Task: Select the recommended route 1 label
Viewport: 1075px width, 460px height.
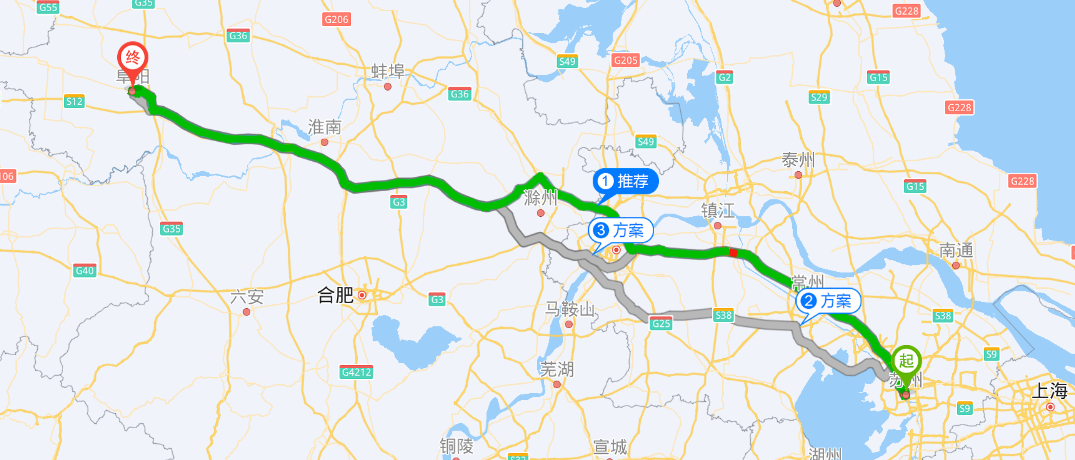Action: (x=627, y=182)
